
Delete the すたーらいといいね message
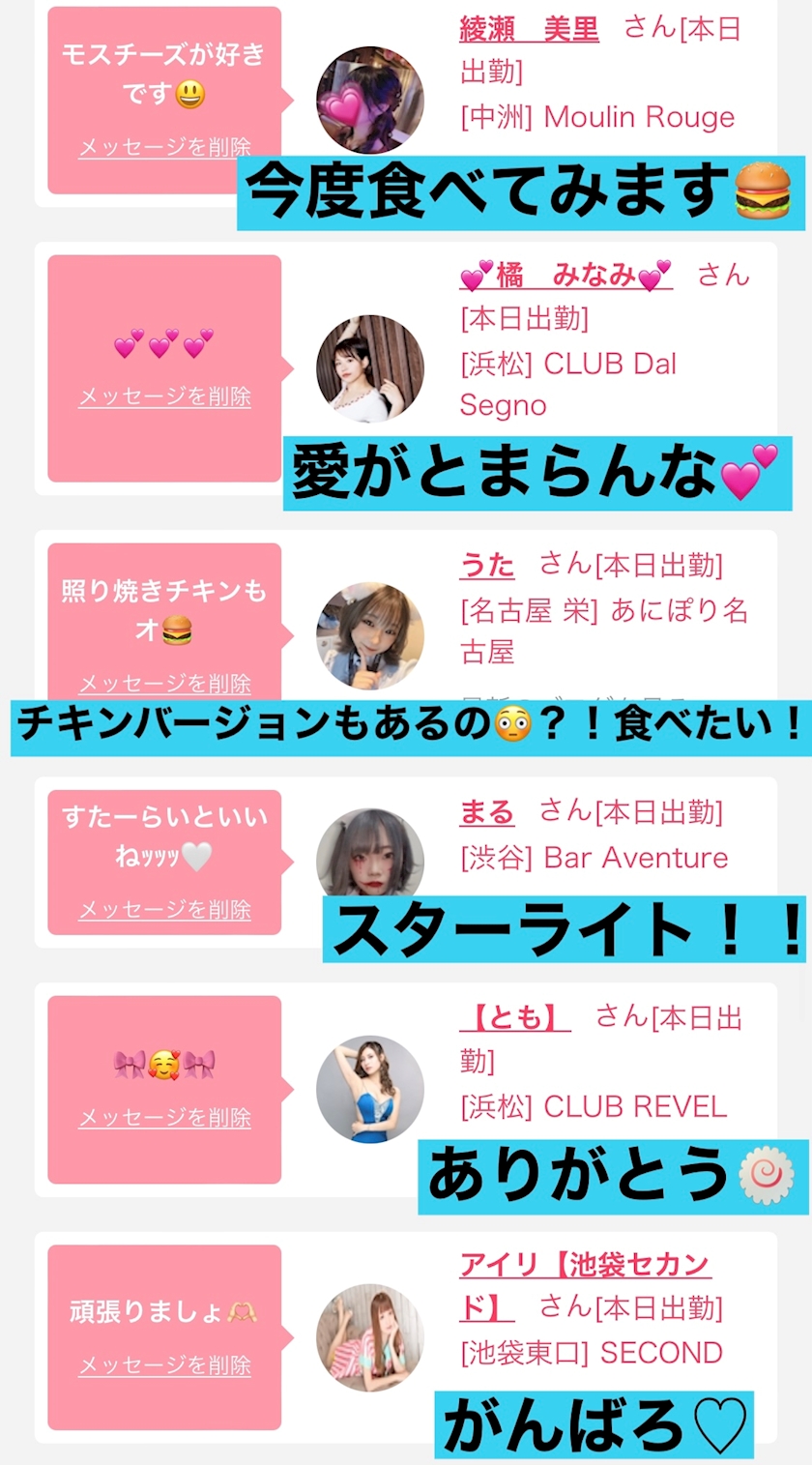[164, 909]
